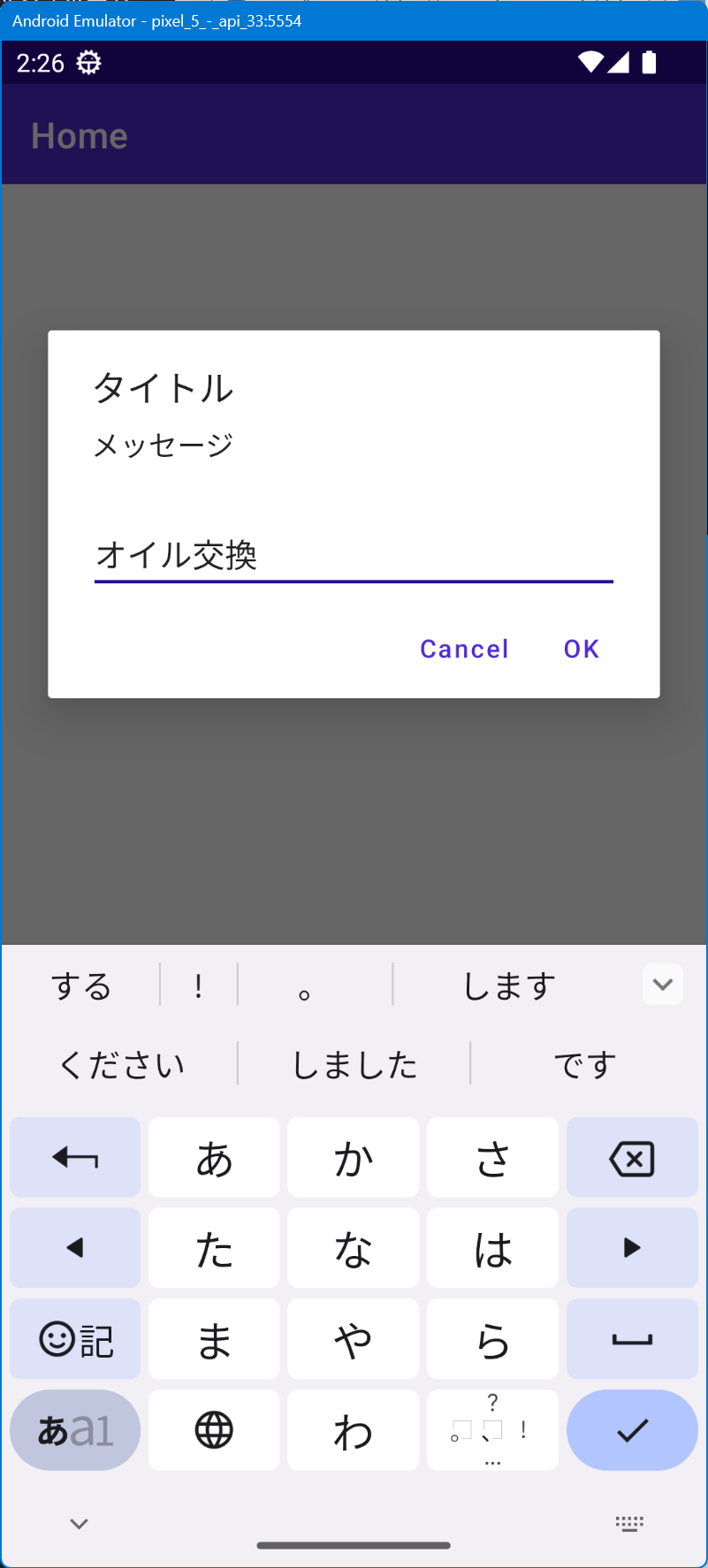Insert the です suggestion
Image resolution: width=708 pixels, height=1568 pixels.
584,1064
